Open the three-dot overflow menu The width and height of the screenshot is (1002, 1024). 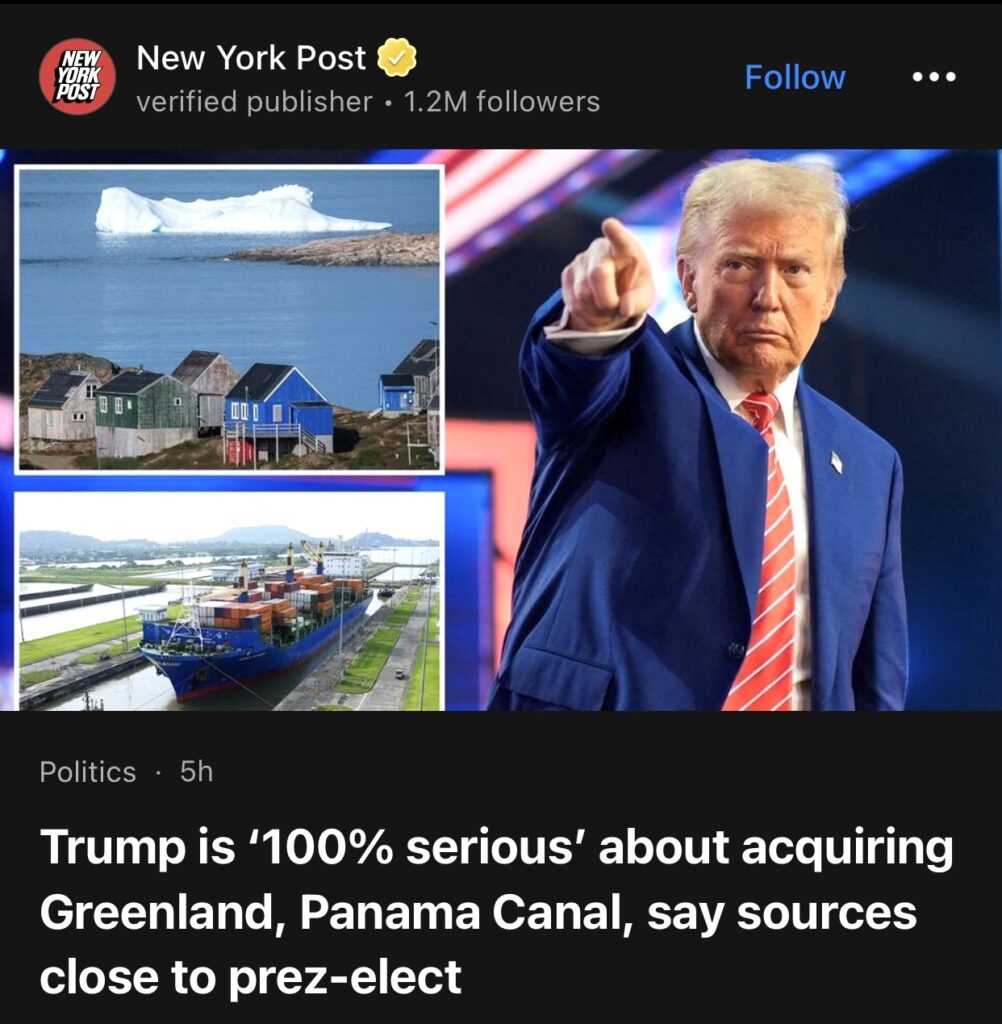(934, 77)
